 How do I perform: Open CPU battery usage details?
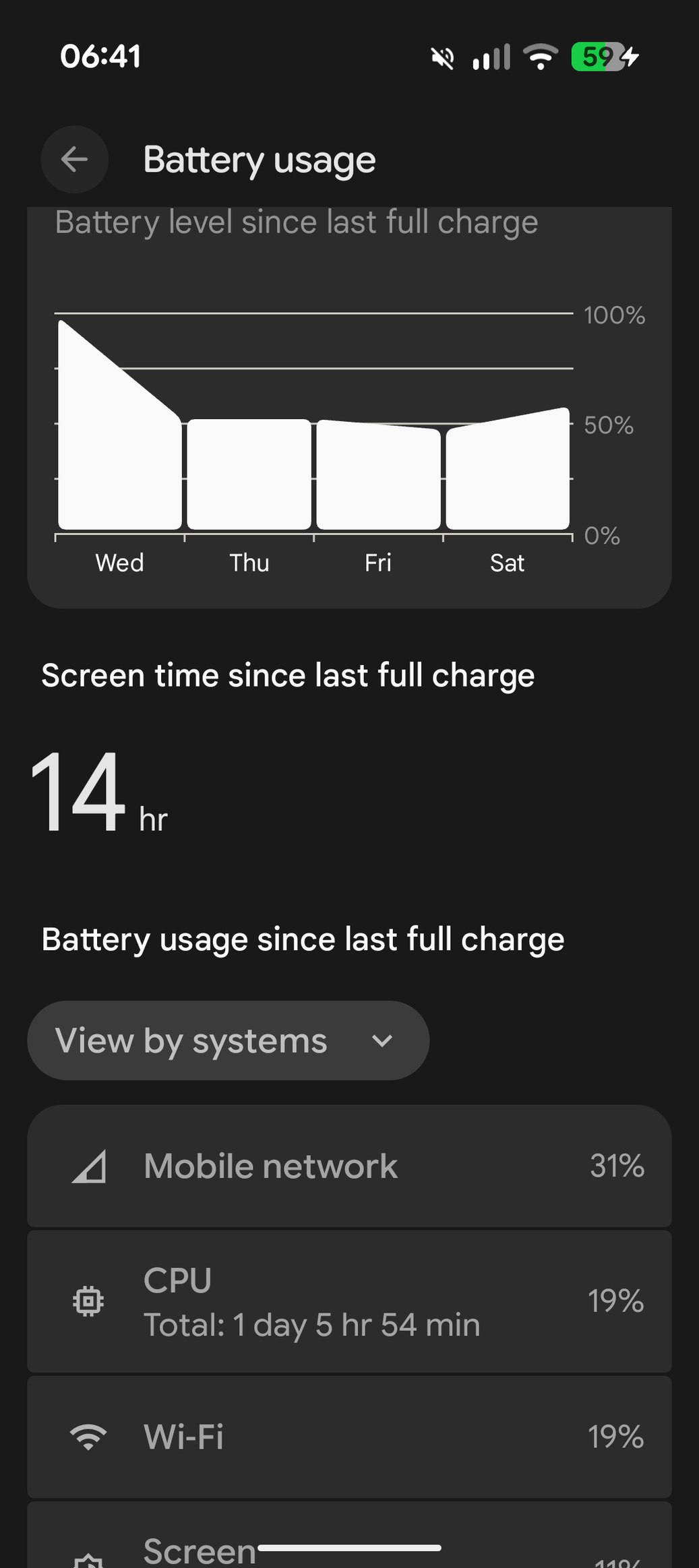point(349,1301)
